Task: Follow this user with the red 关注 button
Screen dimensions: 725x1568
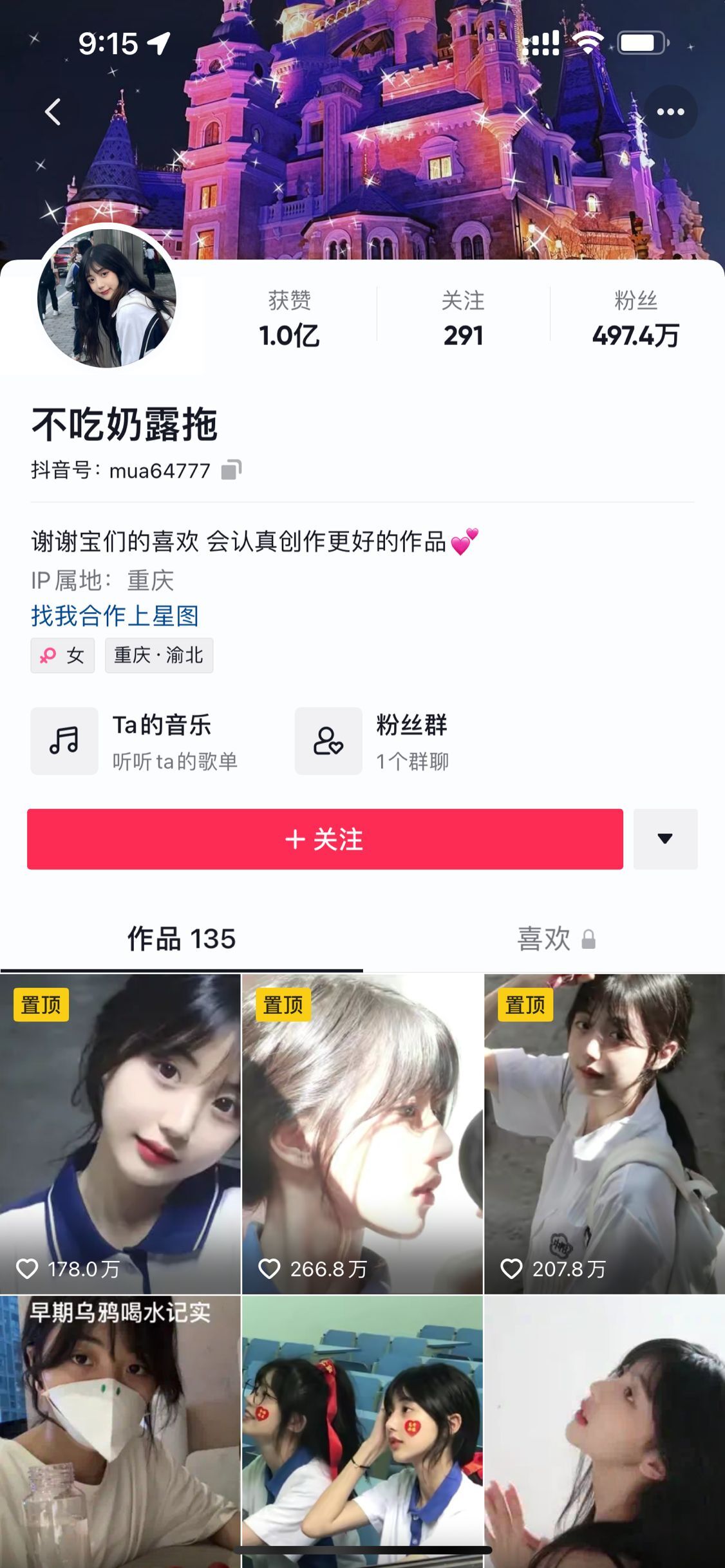Action: 325,839
